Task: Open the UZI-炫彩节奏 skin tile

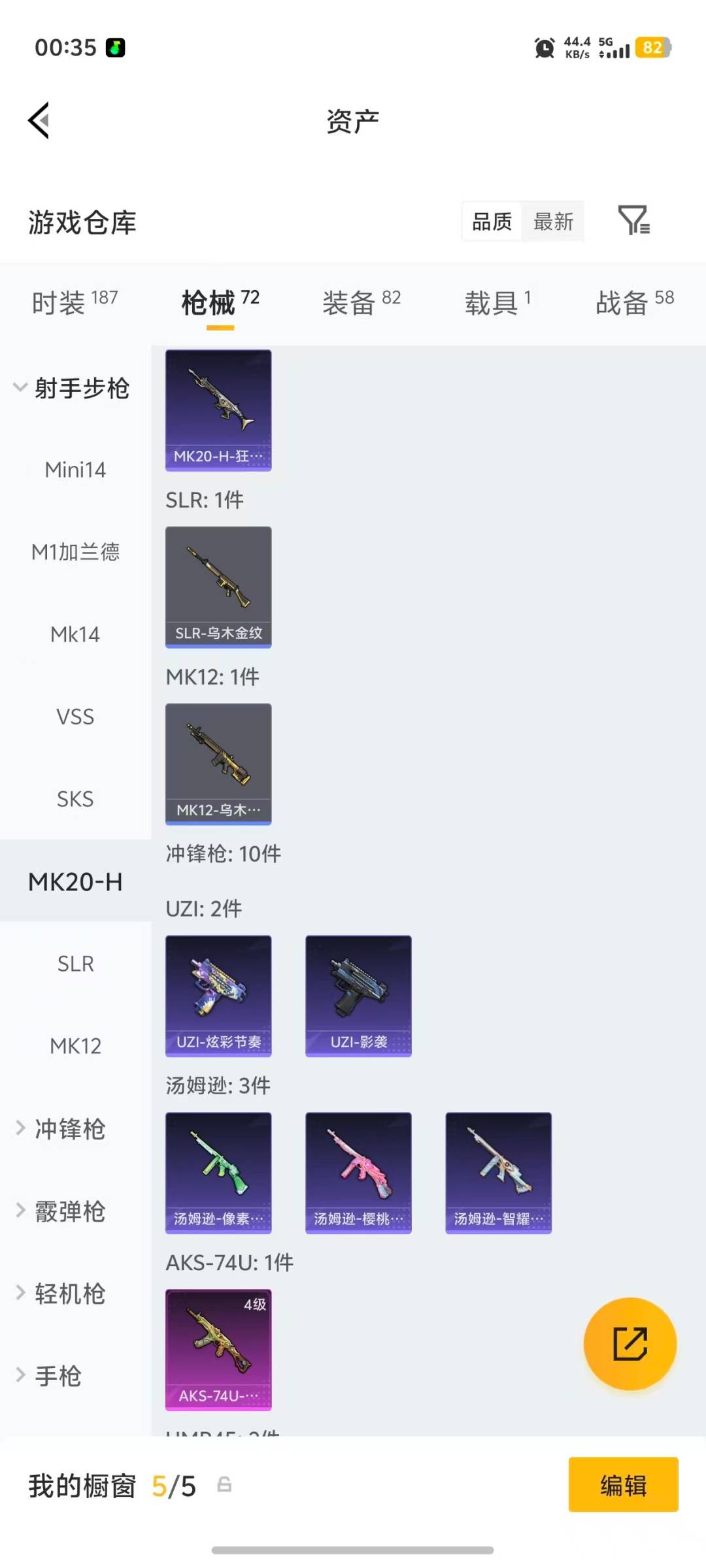Action: (218, 996)
